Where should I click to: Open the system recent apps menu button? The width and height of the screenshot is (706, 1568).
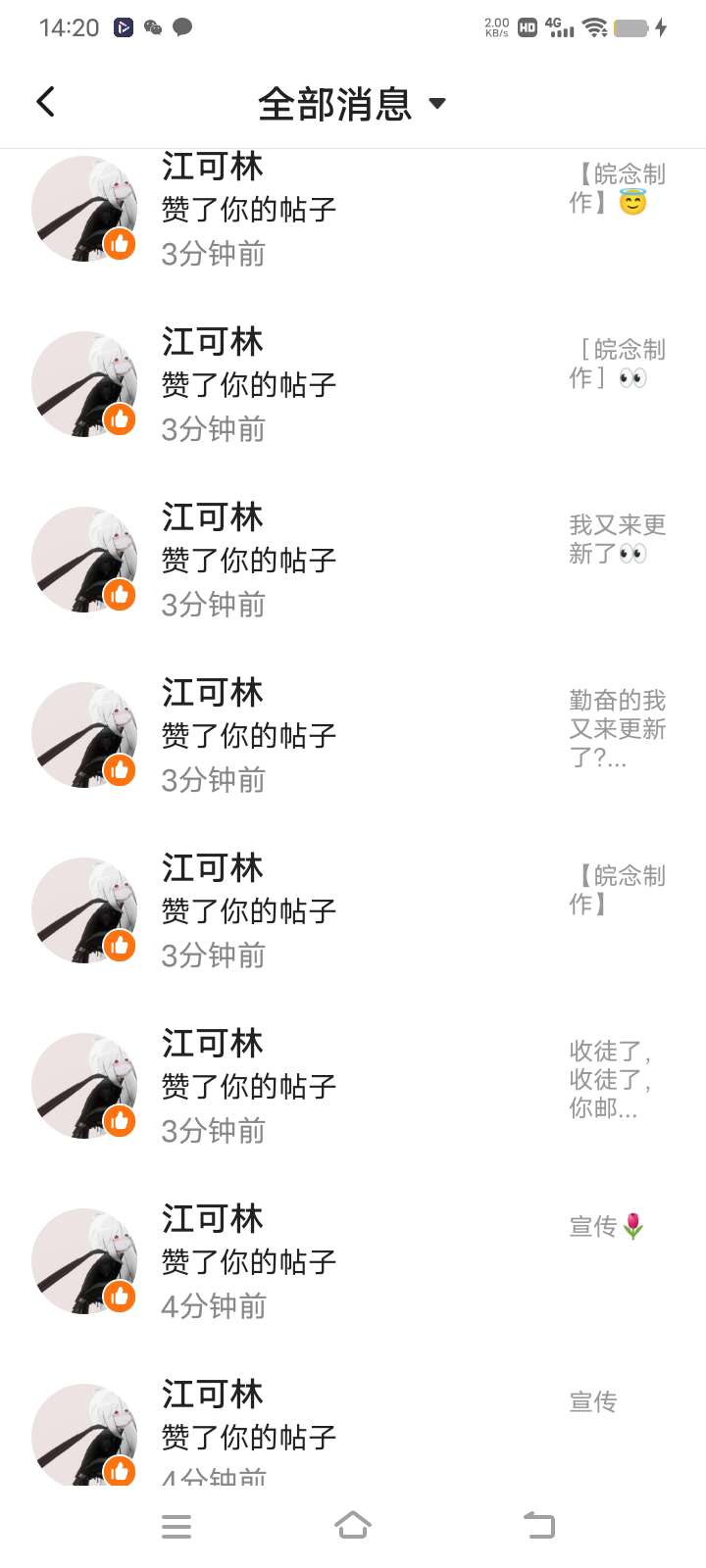pos(176,1526)
